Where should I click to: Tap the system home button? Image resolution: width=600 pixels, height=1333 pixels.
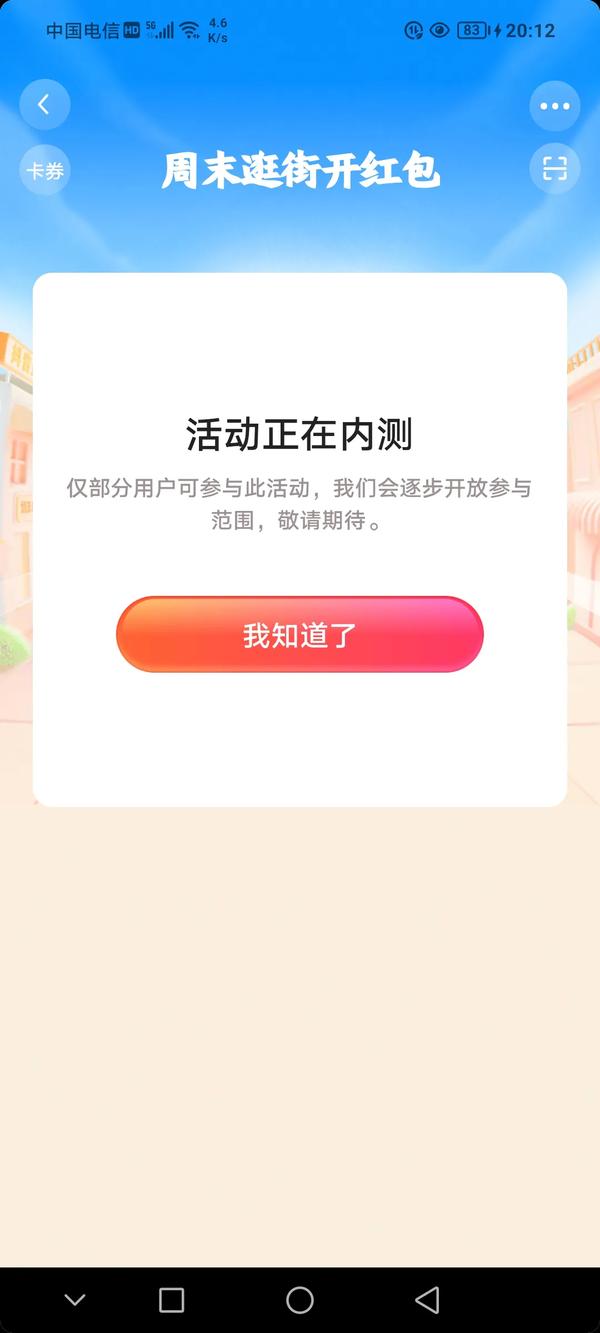(300, 1300)
